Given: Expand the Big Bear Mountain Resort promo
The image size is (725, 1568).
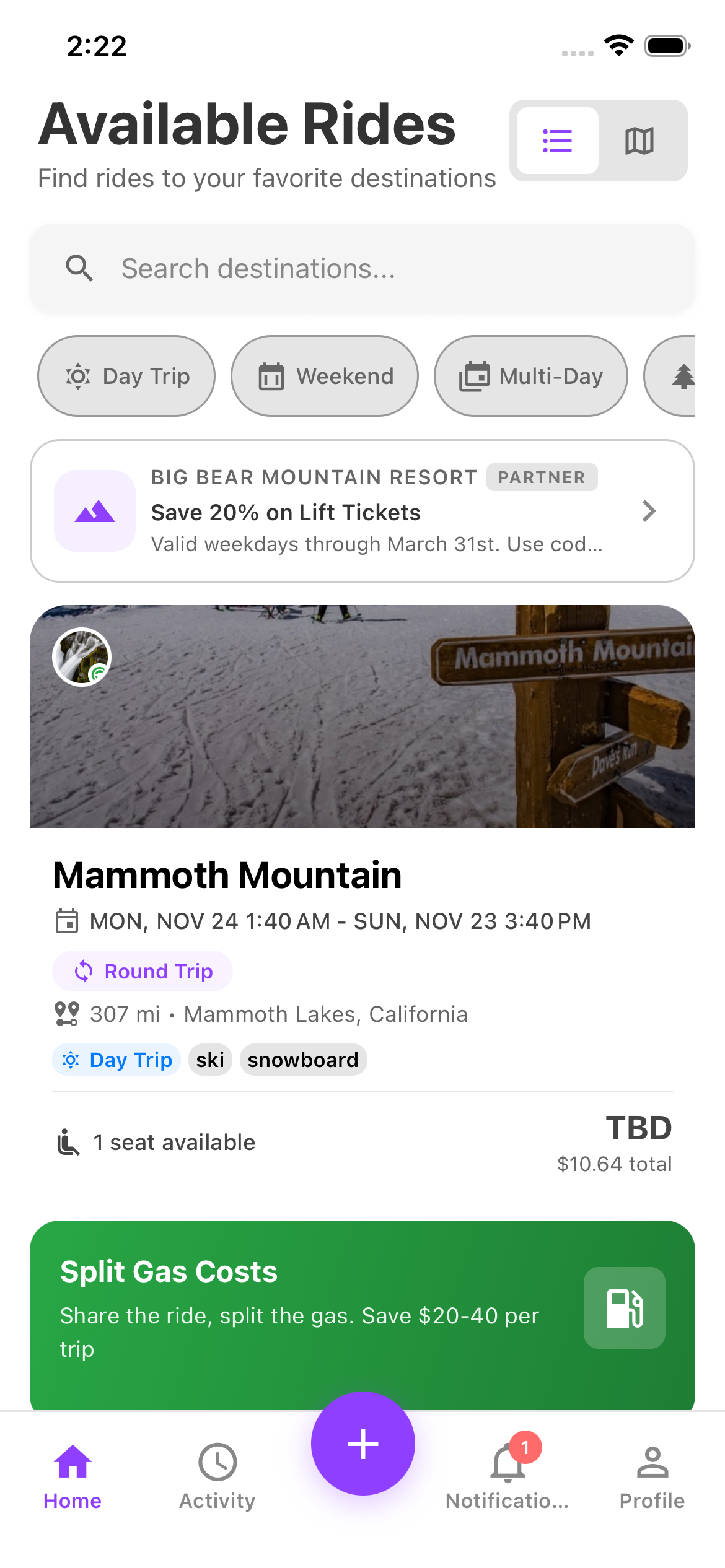Looking at the screenshot, I should pos(649,511).
